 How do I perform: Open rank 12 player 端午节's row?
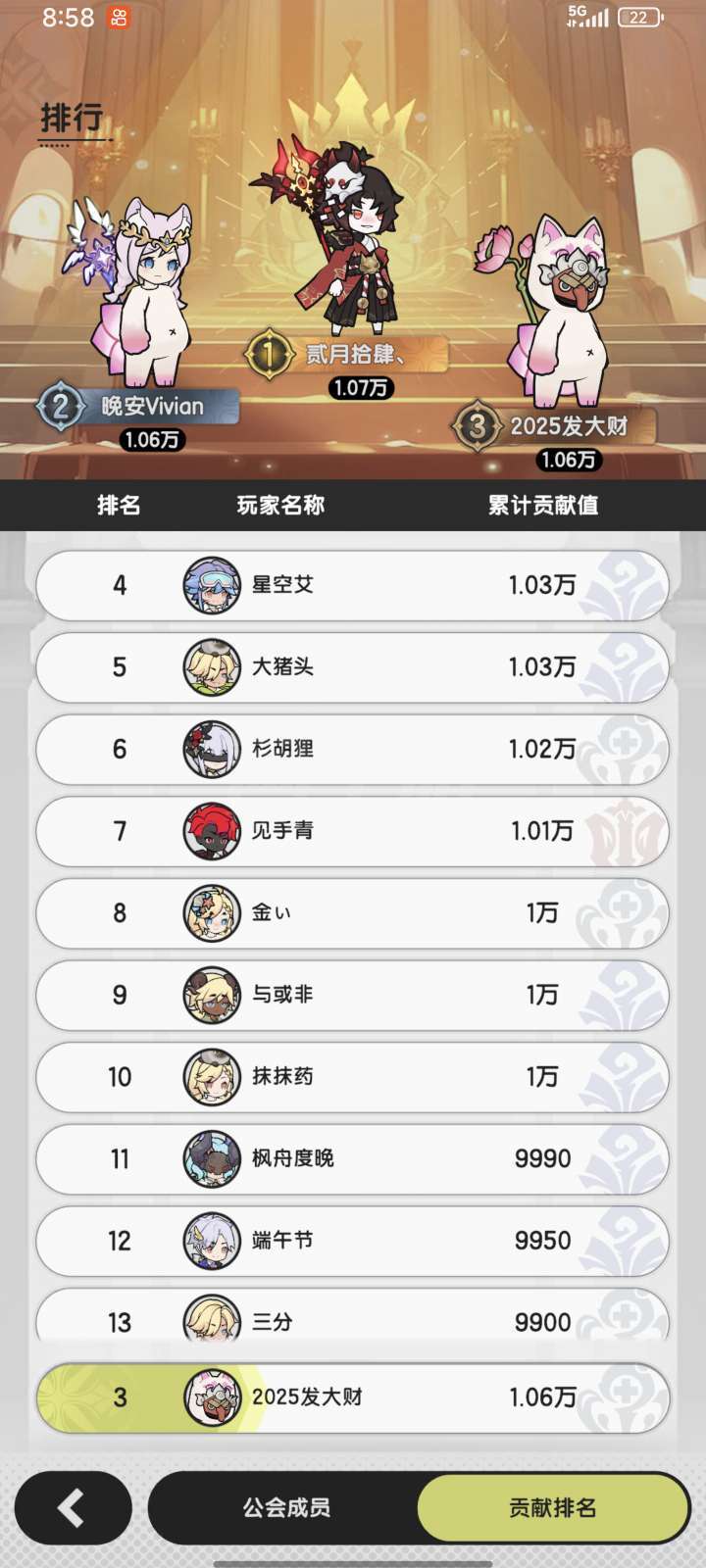click(x=353, y=1242)
